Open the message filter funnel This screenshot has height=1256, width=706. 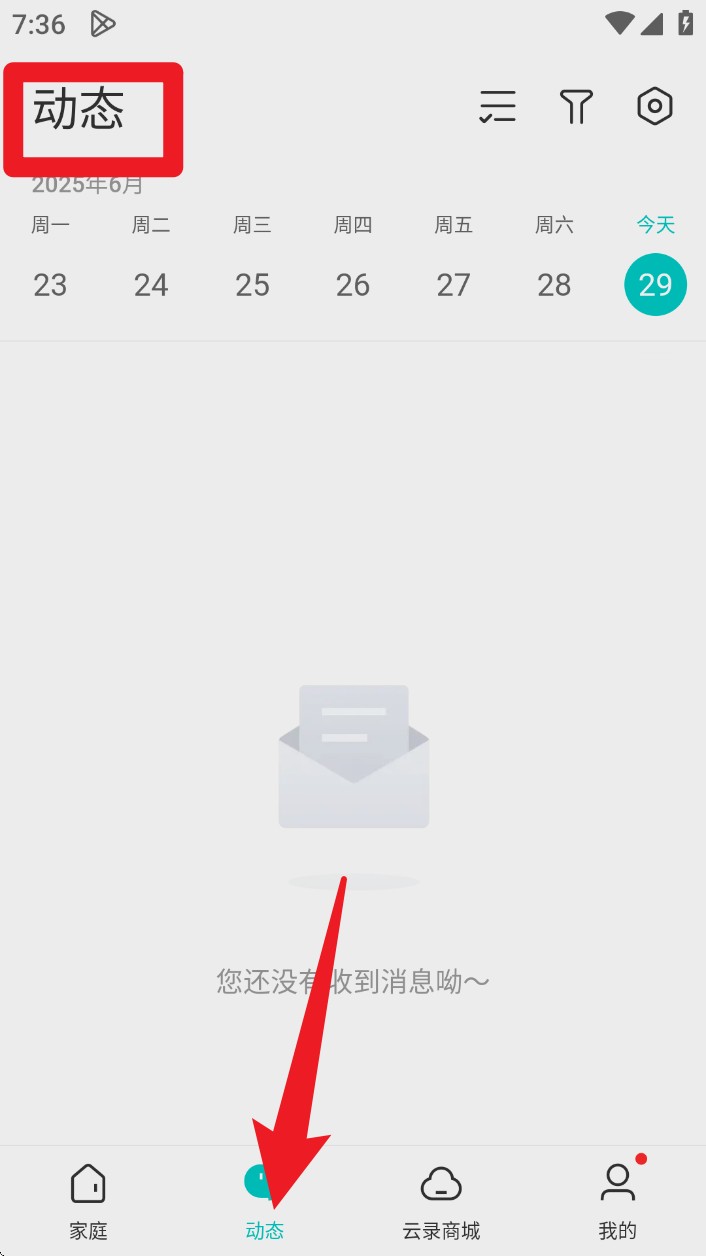pyautogui.click(x=576, y=106)
